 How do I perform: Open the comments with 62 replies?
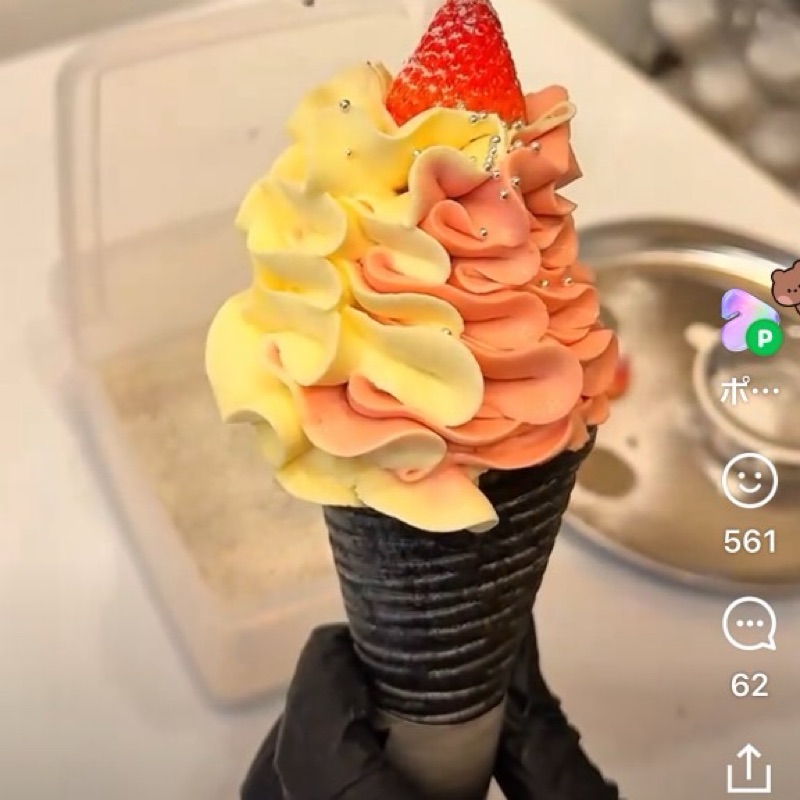[749, 625]
